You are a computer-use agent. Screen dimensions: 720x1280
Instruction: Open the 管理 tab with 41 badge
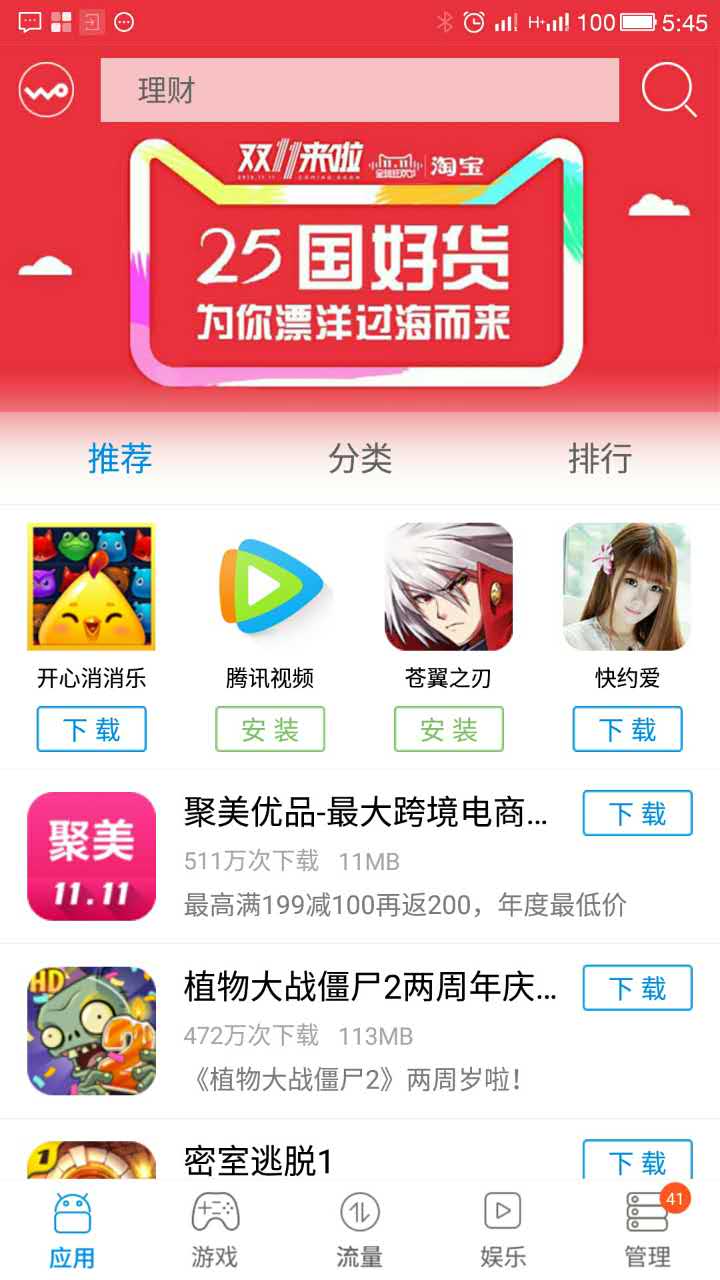tap(647, 1230)
